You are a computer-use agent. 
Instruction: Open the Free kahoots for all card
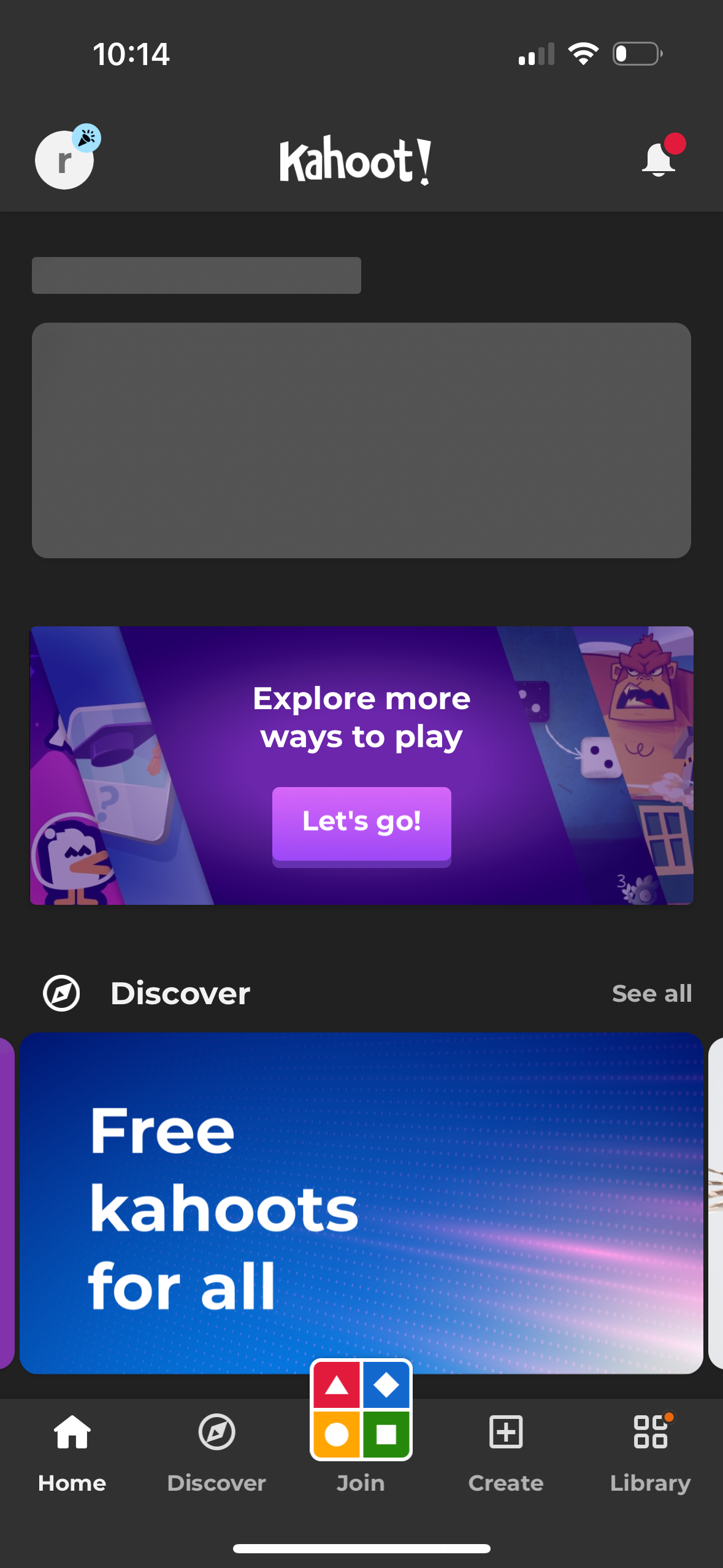tap(362, 1202)
